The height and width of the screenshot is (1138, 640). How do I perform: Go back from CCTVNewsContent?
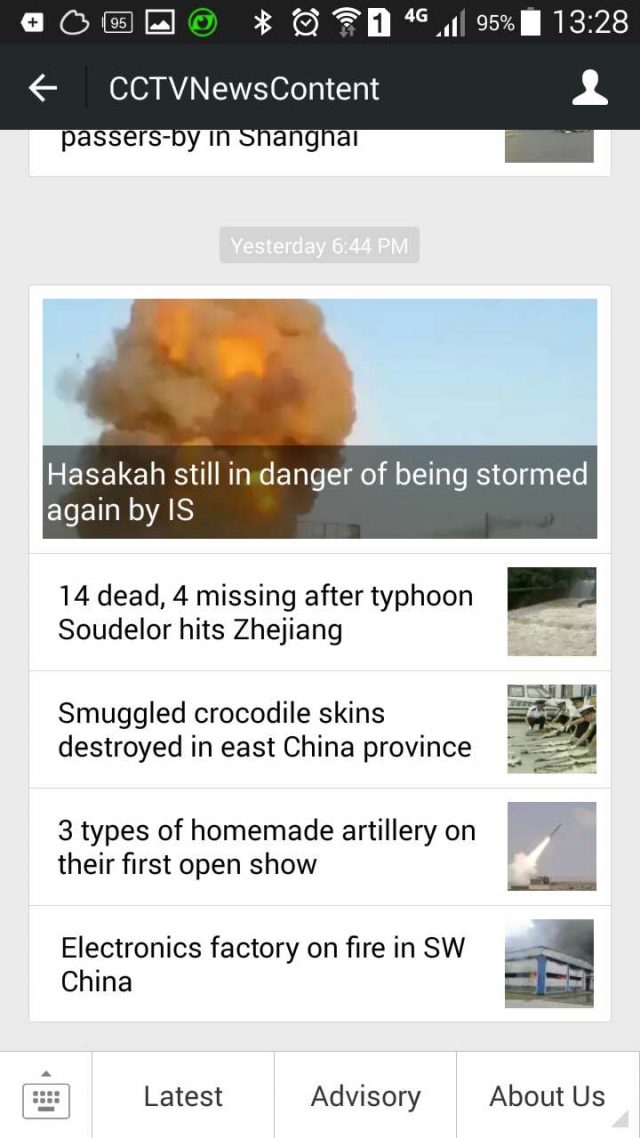tap(43, 89)
